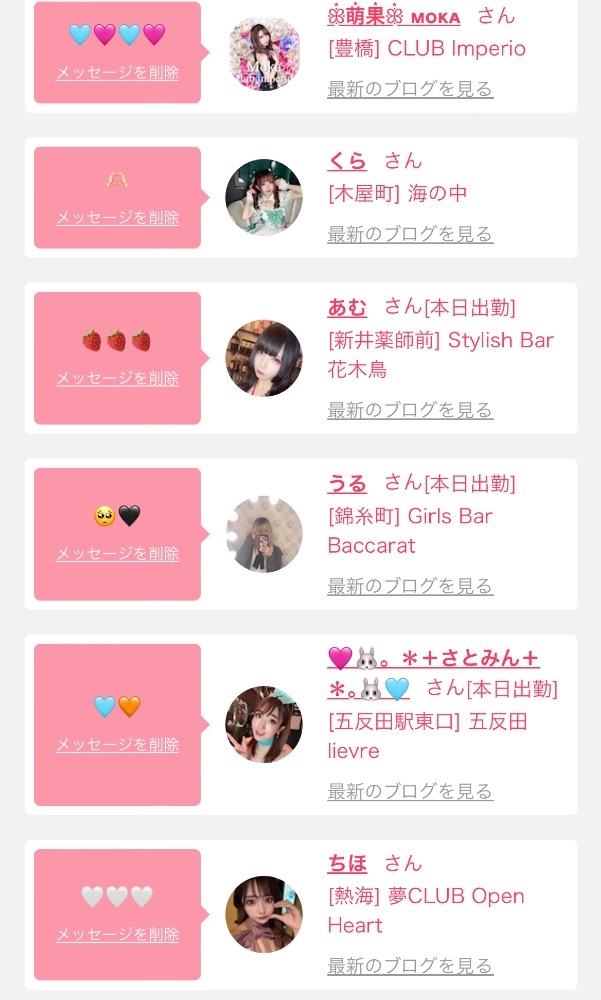Delete the message sent to さとみん
Screen dimensions: 601x1000
pyautogui.click(x=118, y=745)
